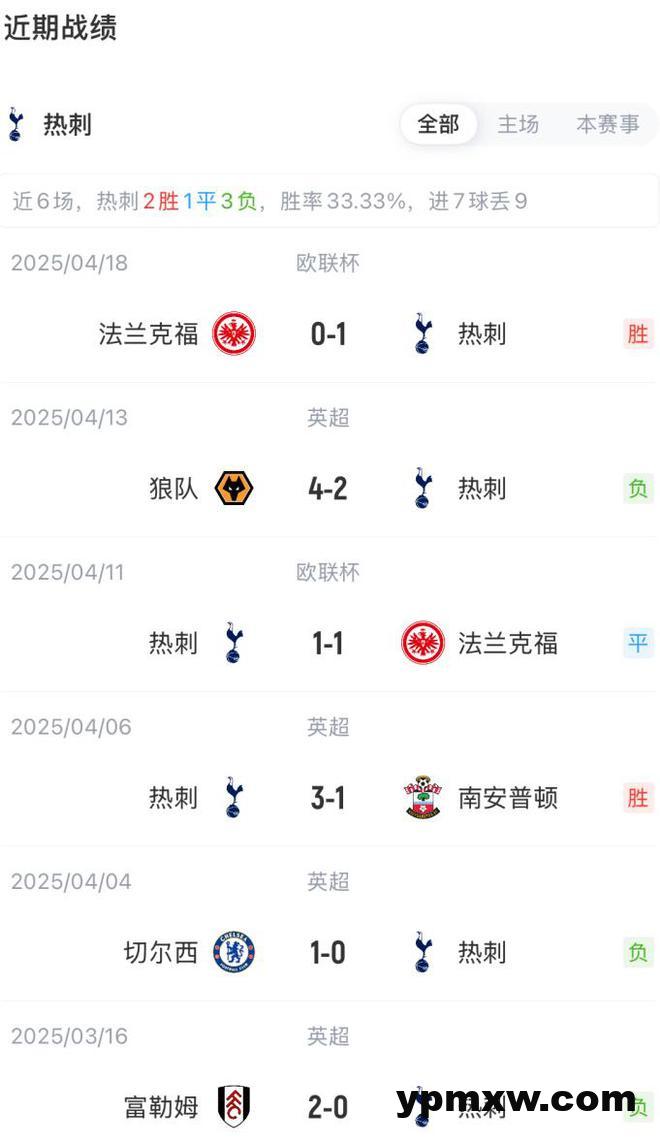The height and width of the screenshot is (1143, 660).
Task: Switch to the 主场 tab
Action: click(x=518, y=124)
